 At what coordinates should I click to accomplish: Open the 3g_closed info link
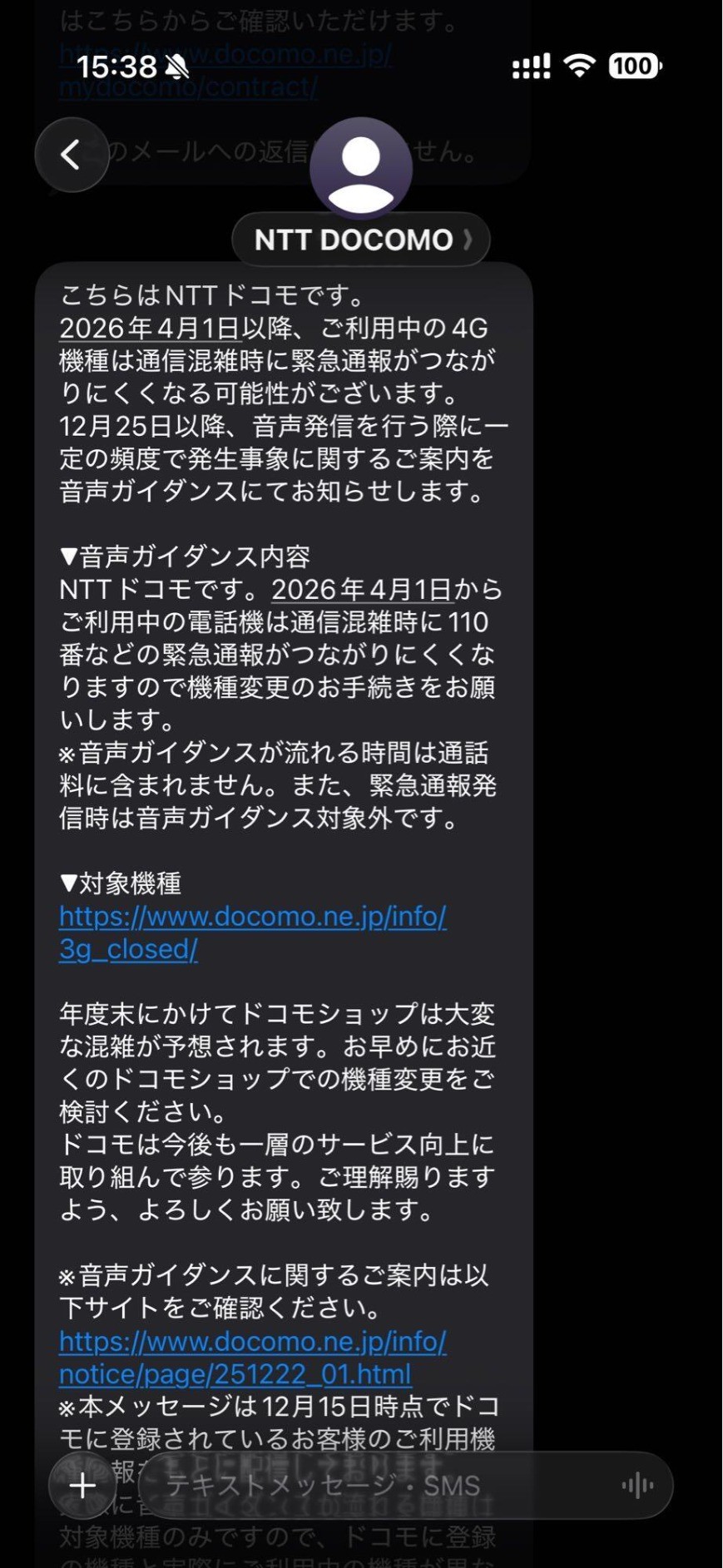[252, 932]
